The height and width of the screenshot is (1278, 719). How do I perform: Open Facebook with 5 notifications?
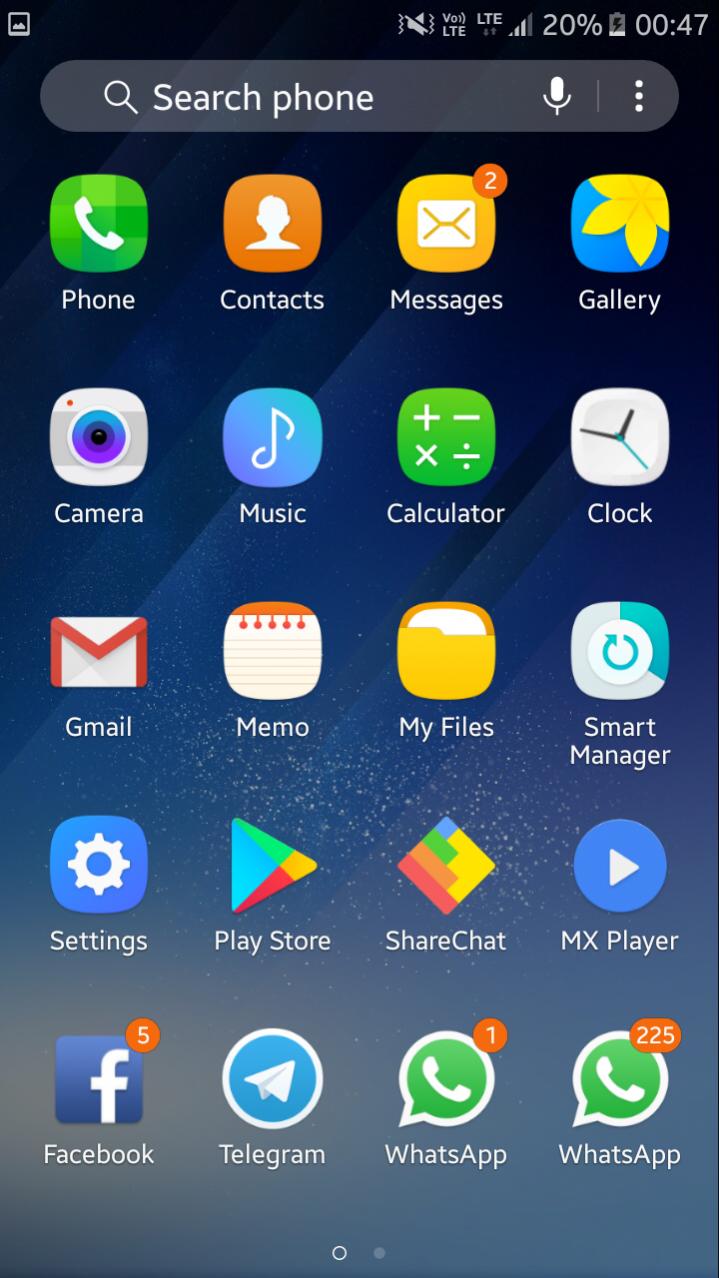(98, 1080)
